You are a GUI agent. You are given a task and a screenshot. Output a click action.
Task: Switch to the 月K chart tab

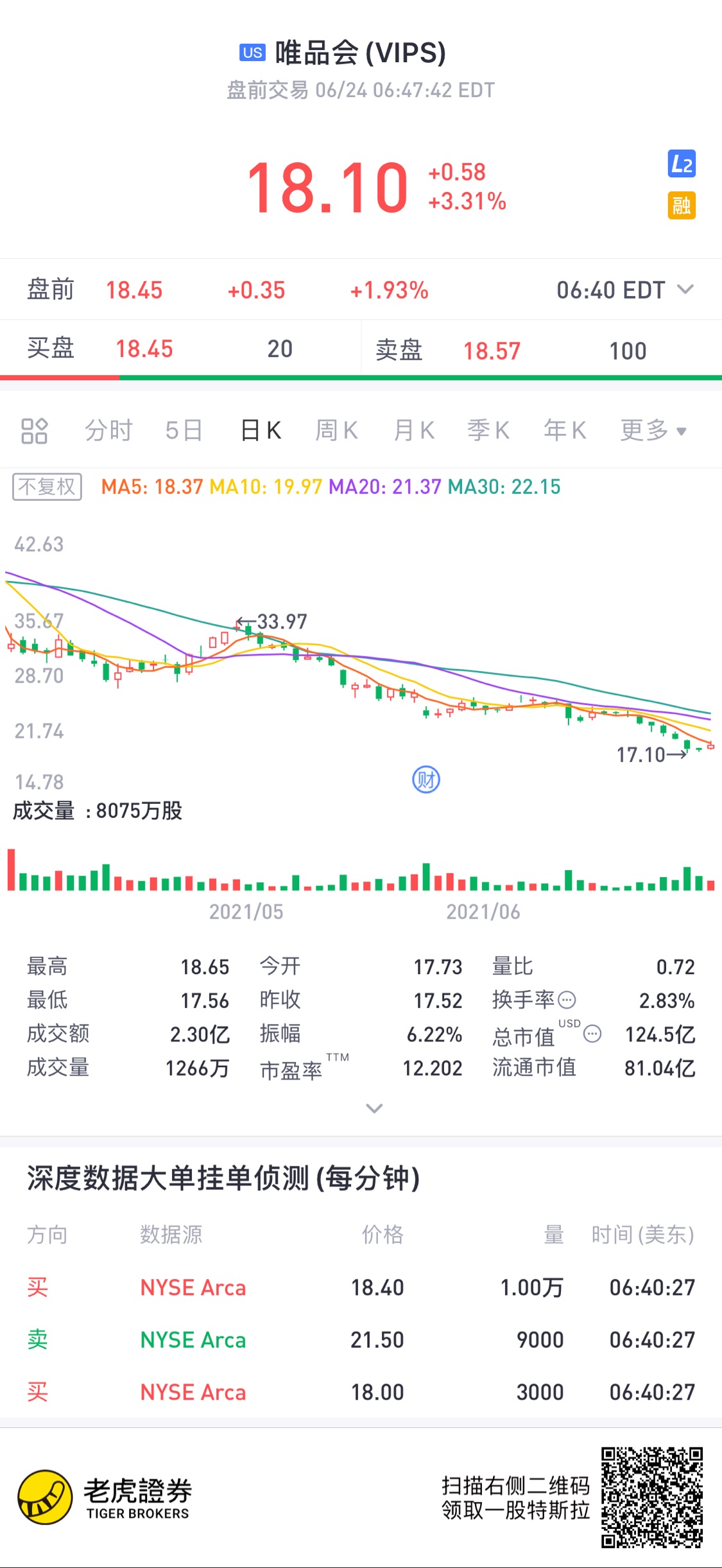(x=414, y=430)
